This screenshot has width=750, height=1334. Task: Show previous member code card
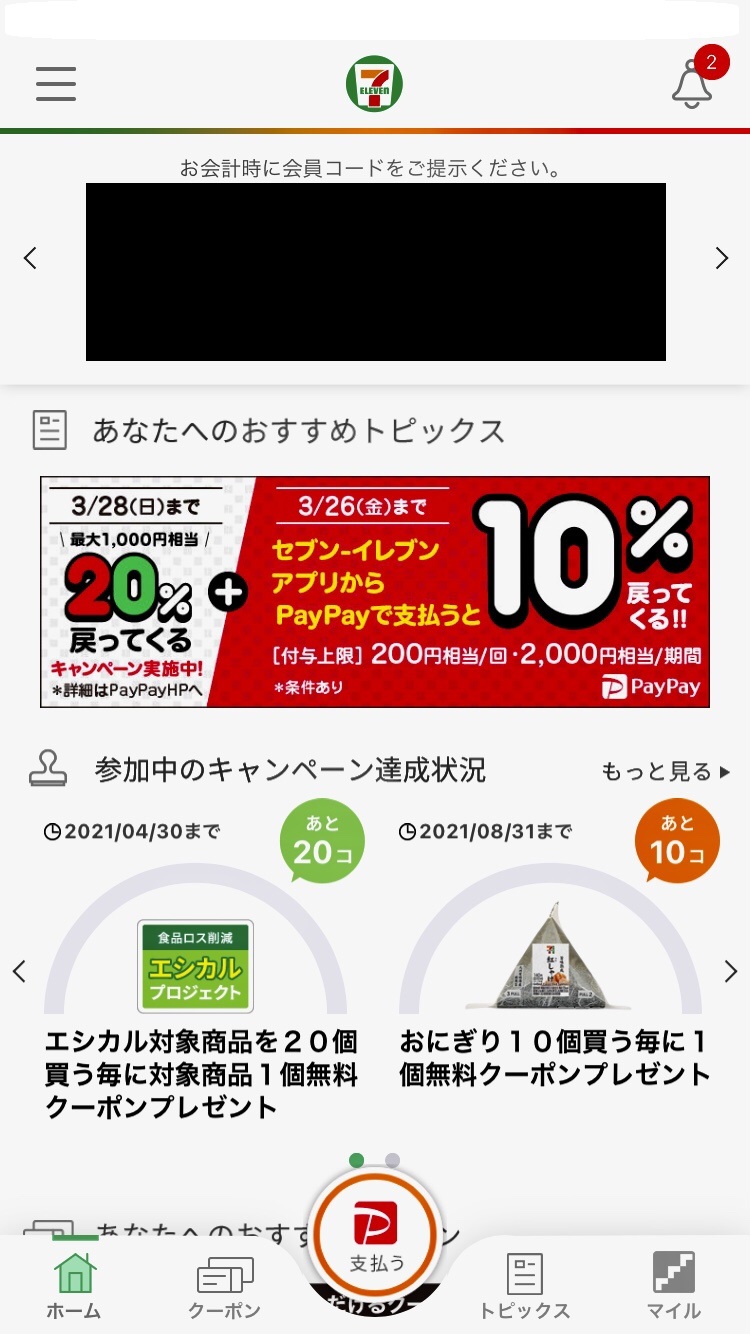[30, 258]
